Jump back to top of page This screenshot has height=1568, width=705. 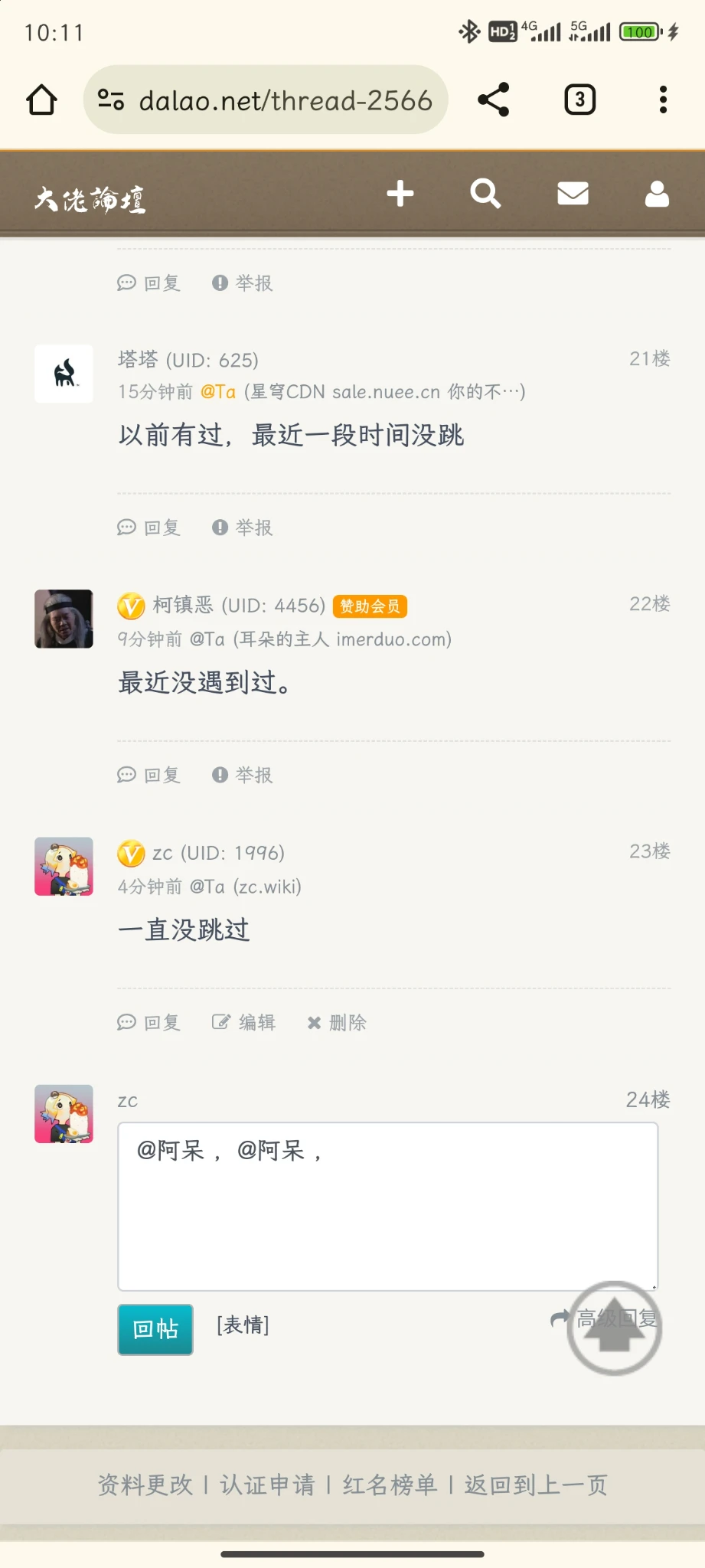click(x=614, y=1328)
